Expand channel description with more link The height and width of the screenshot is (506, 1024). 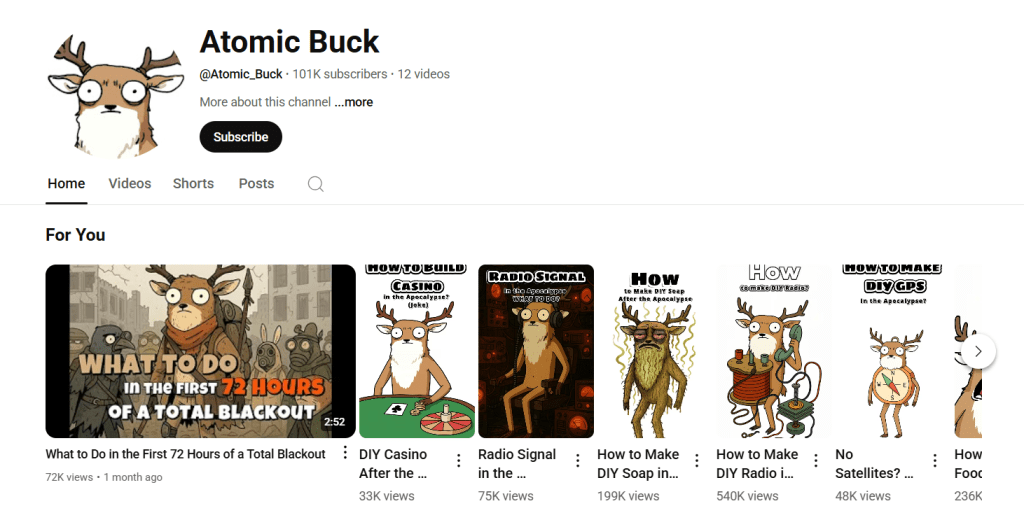(353, 102)
